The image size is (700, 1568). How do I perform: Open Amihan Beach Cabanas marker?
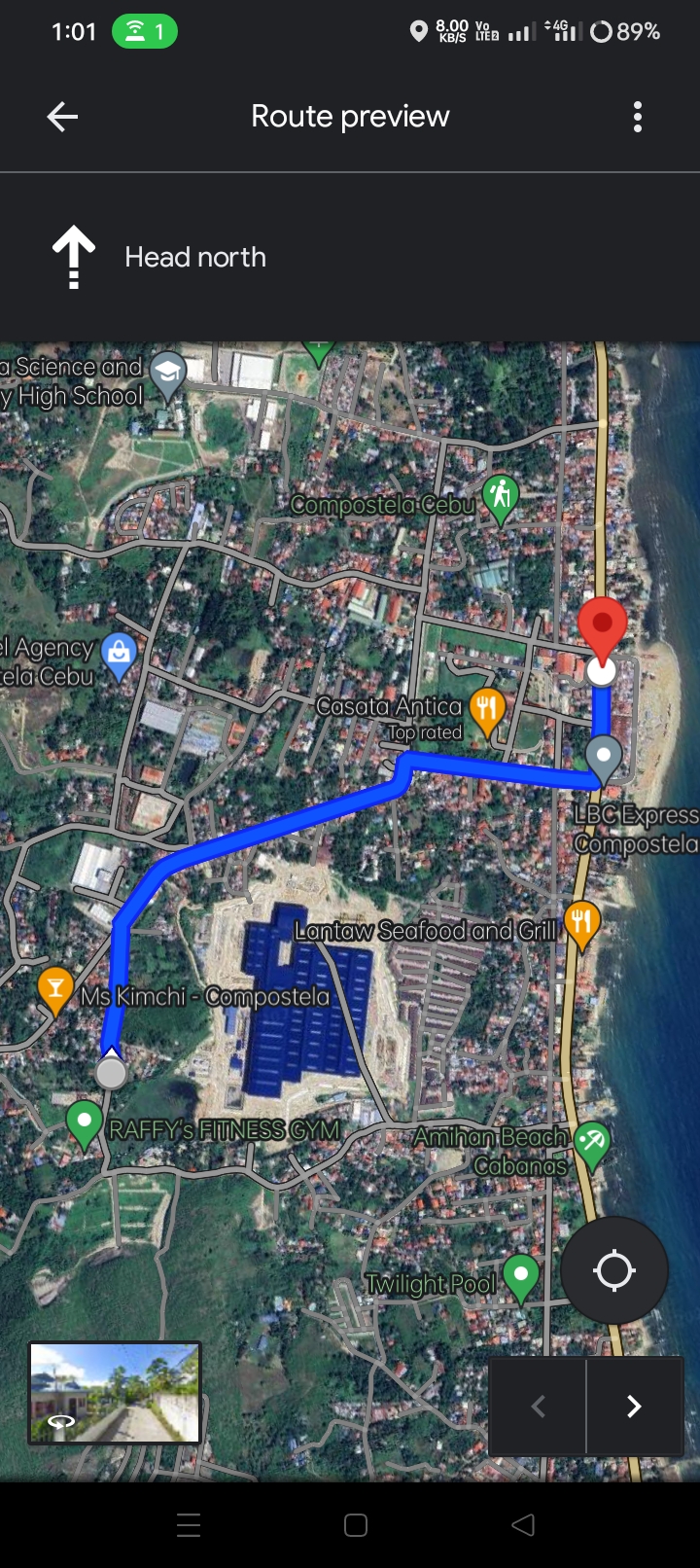591,1142
